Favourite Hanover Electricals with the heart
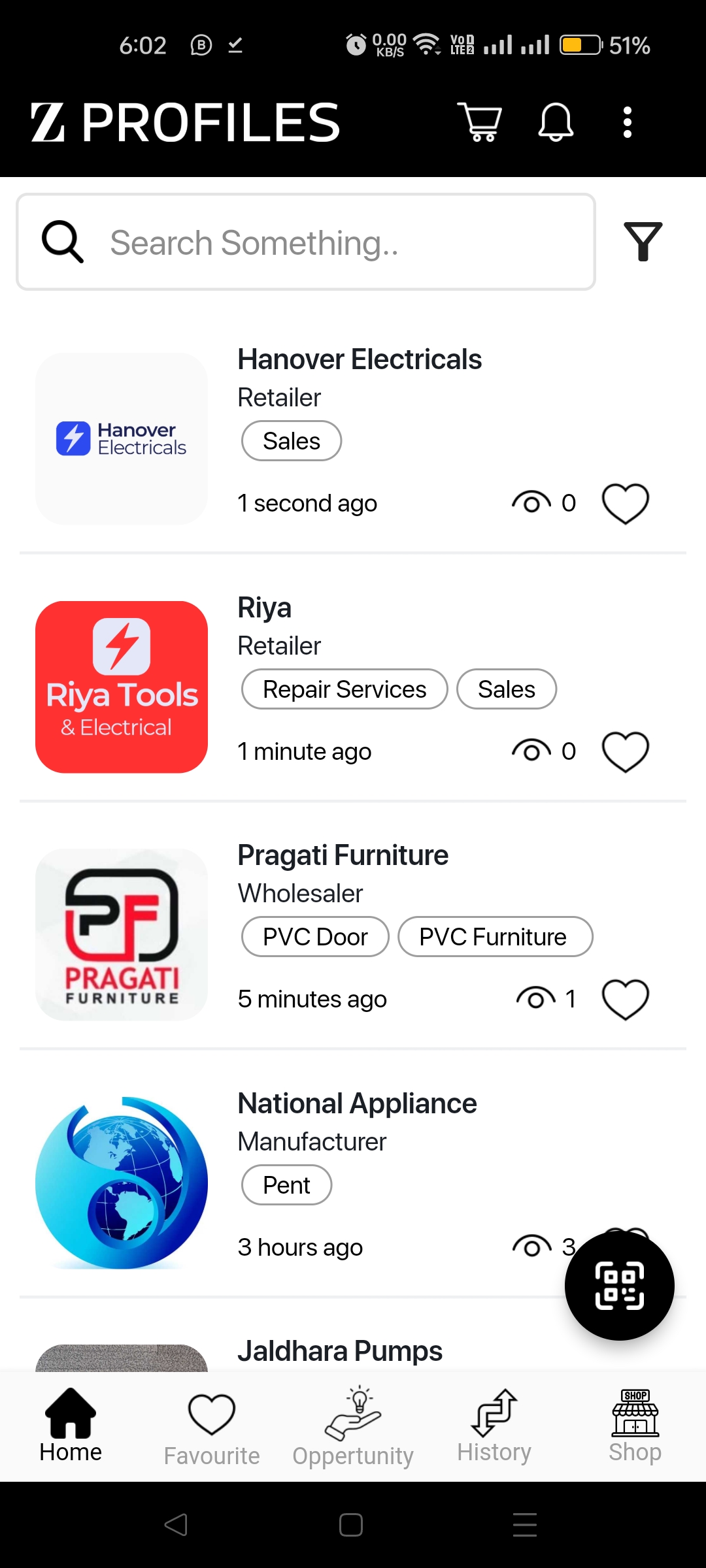The width and height of the screenshot is (706, 1568). coord(625,504)
